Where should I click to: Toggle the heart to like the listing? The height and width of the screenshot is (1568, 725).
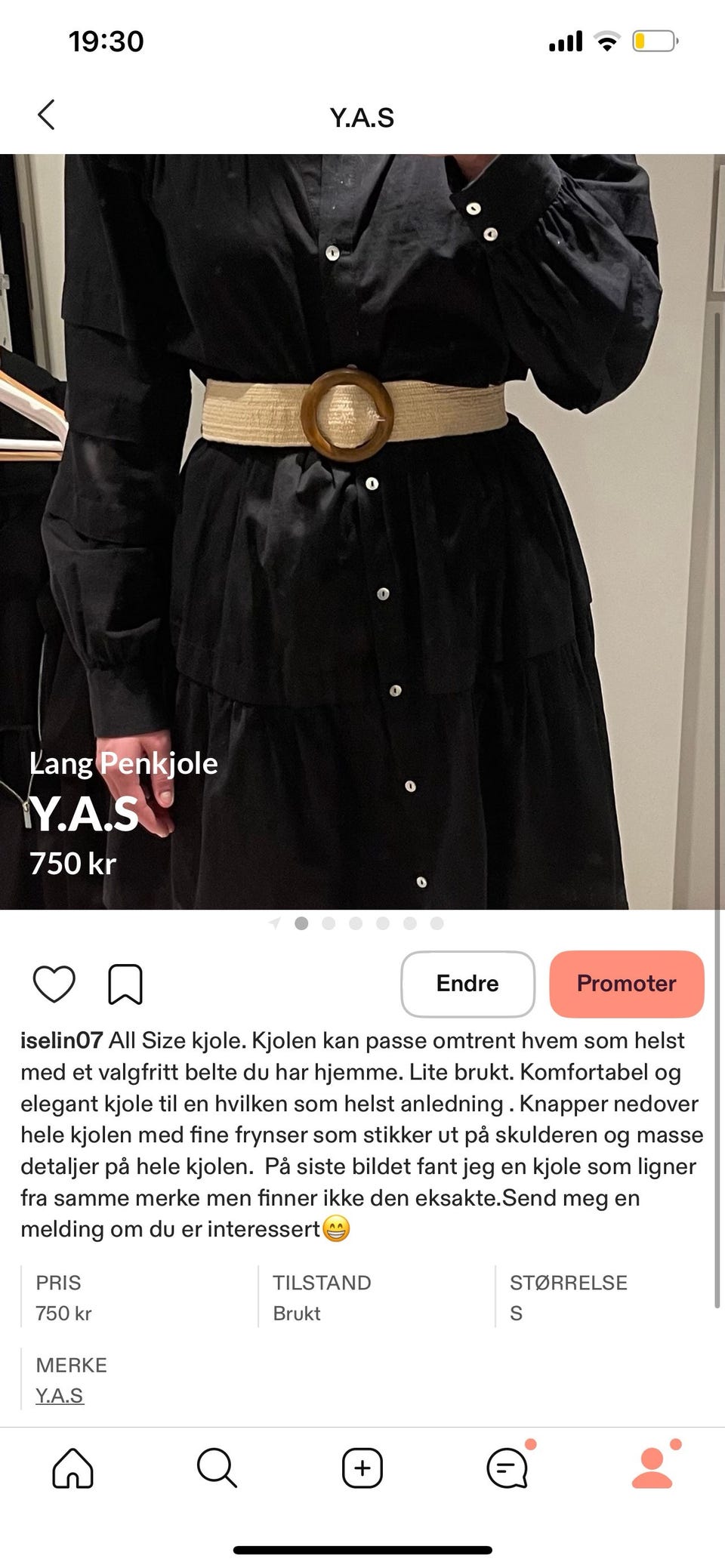56,983
